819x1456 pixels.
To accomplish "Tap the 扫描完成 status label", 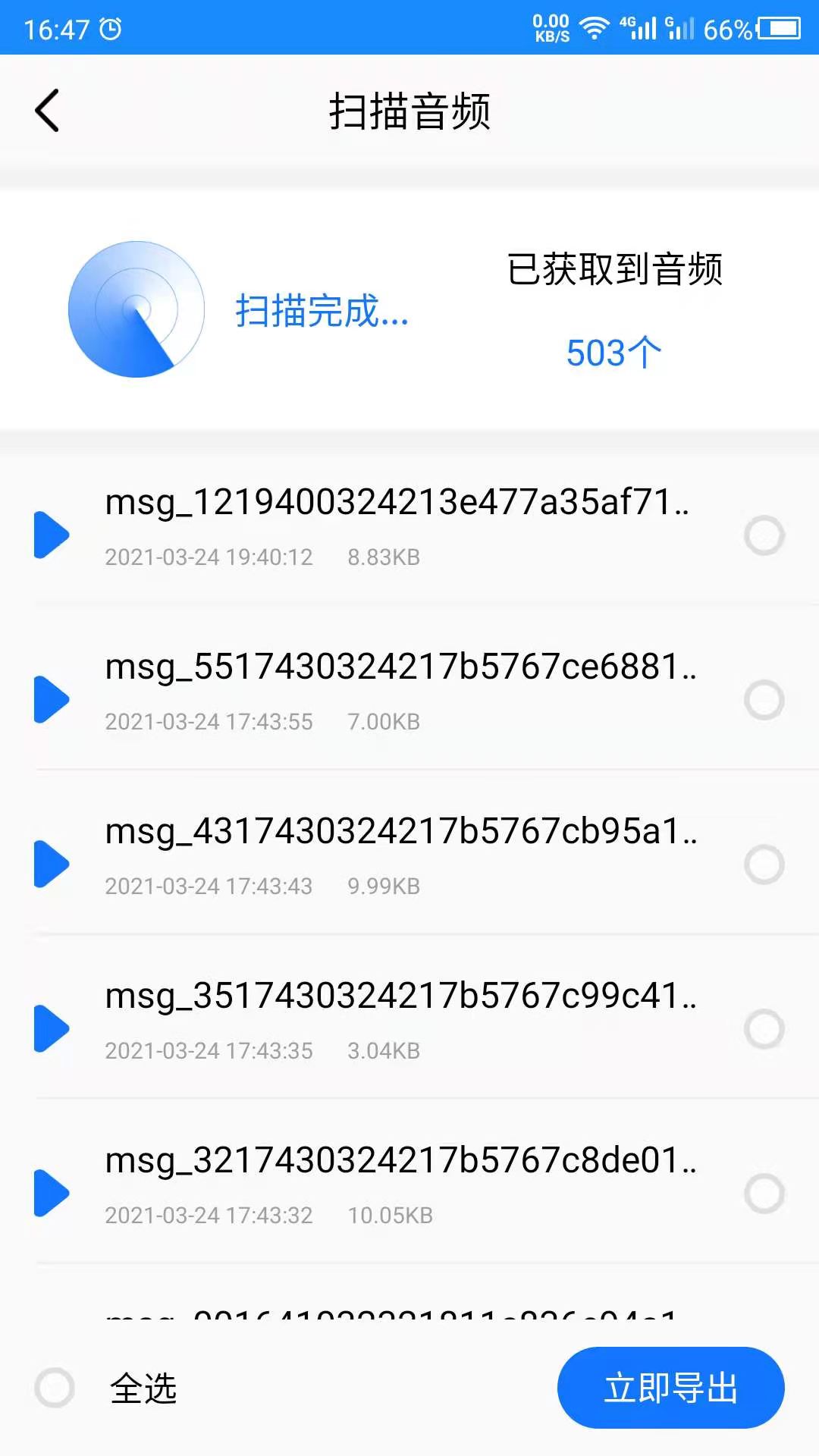I will pyautogui.click(x=321, y=314).
